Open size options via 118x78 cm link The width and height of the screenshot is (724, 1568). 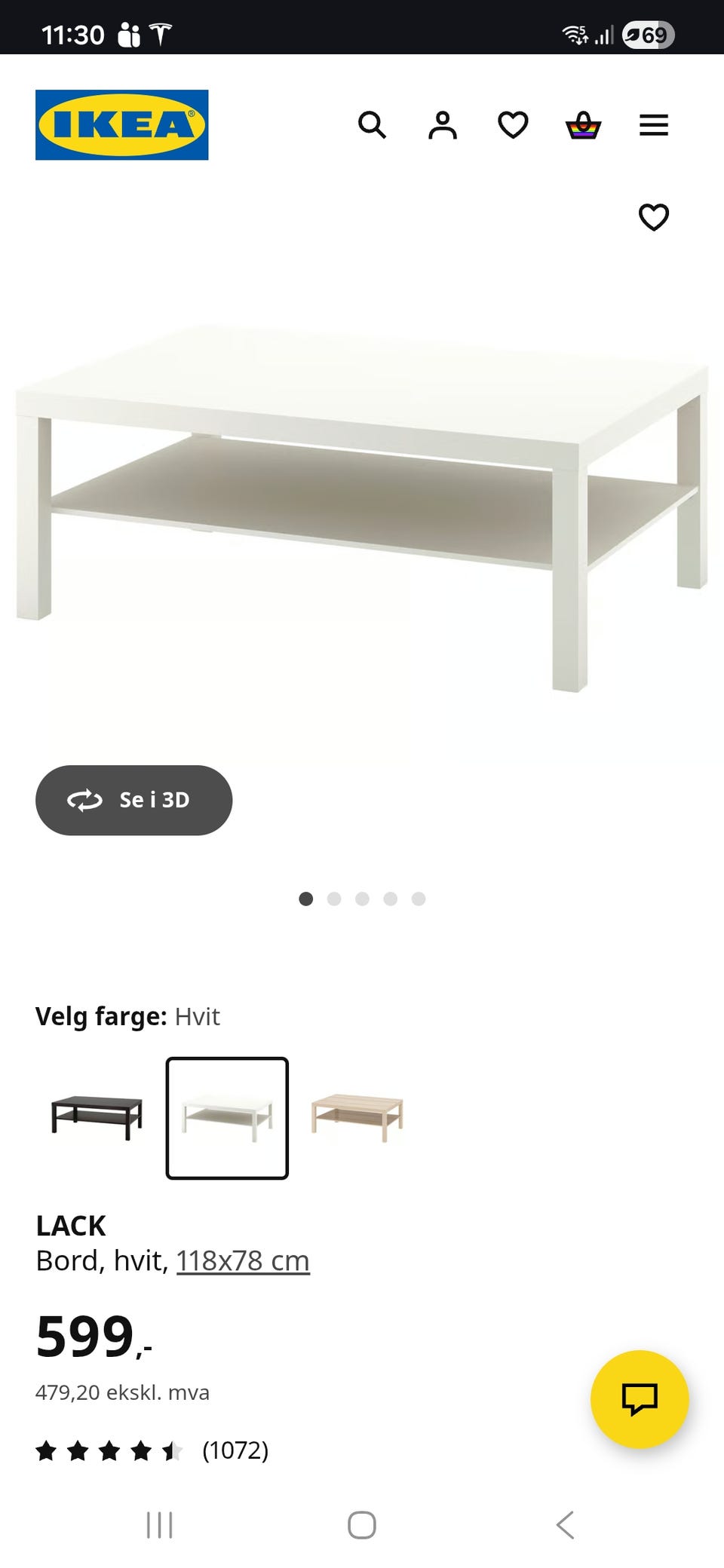(243, 1260)
